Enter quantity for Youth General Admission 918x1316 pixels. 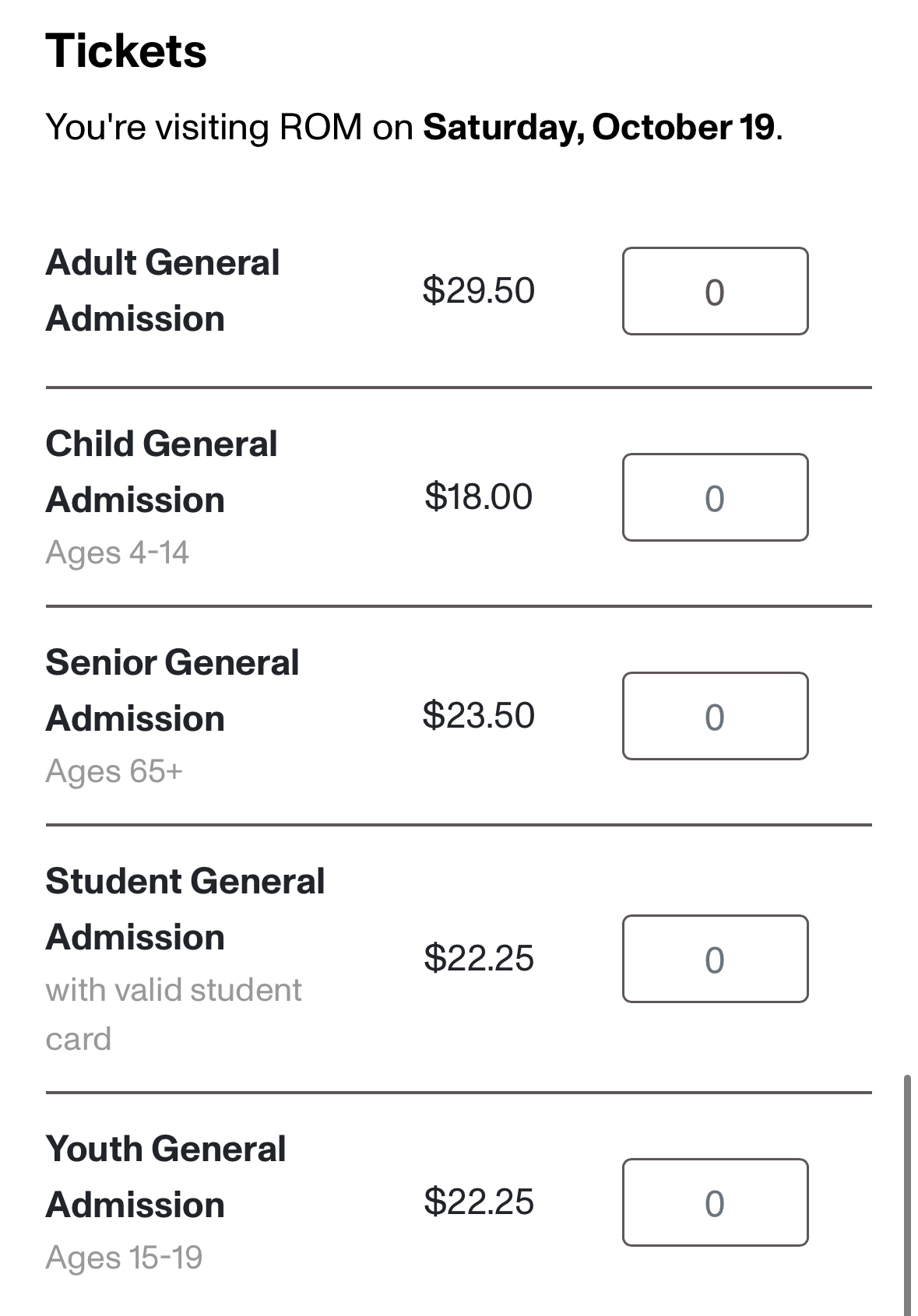(x=715, y=1202)
